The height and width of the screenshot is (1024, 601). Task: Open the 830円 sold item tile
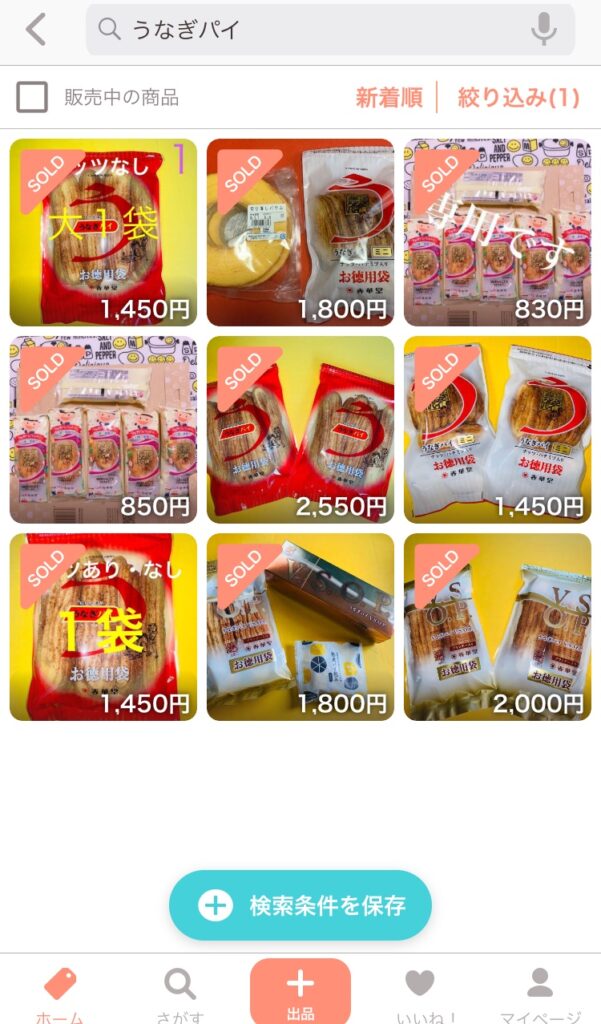pos(497,232)
